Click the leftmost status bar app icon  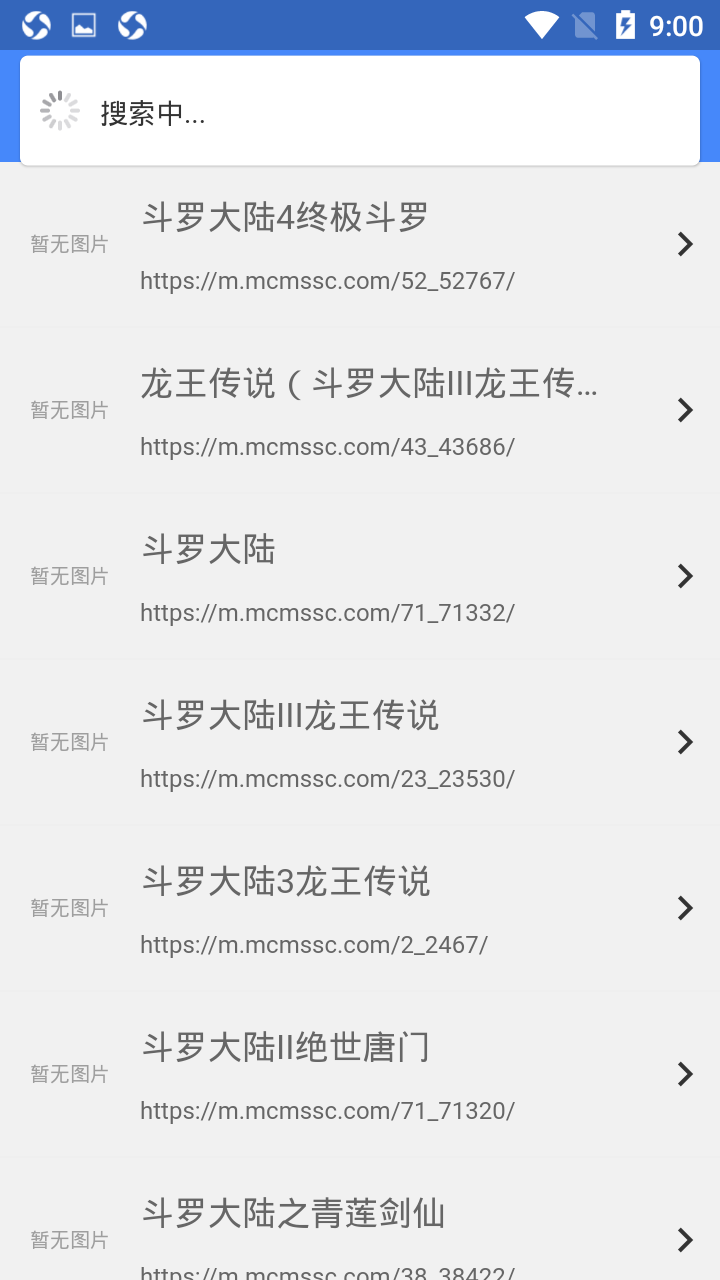pos(36,25)
